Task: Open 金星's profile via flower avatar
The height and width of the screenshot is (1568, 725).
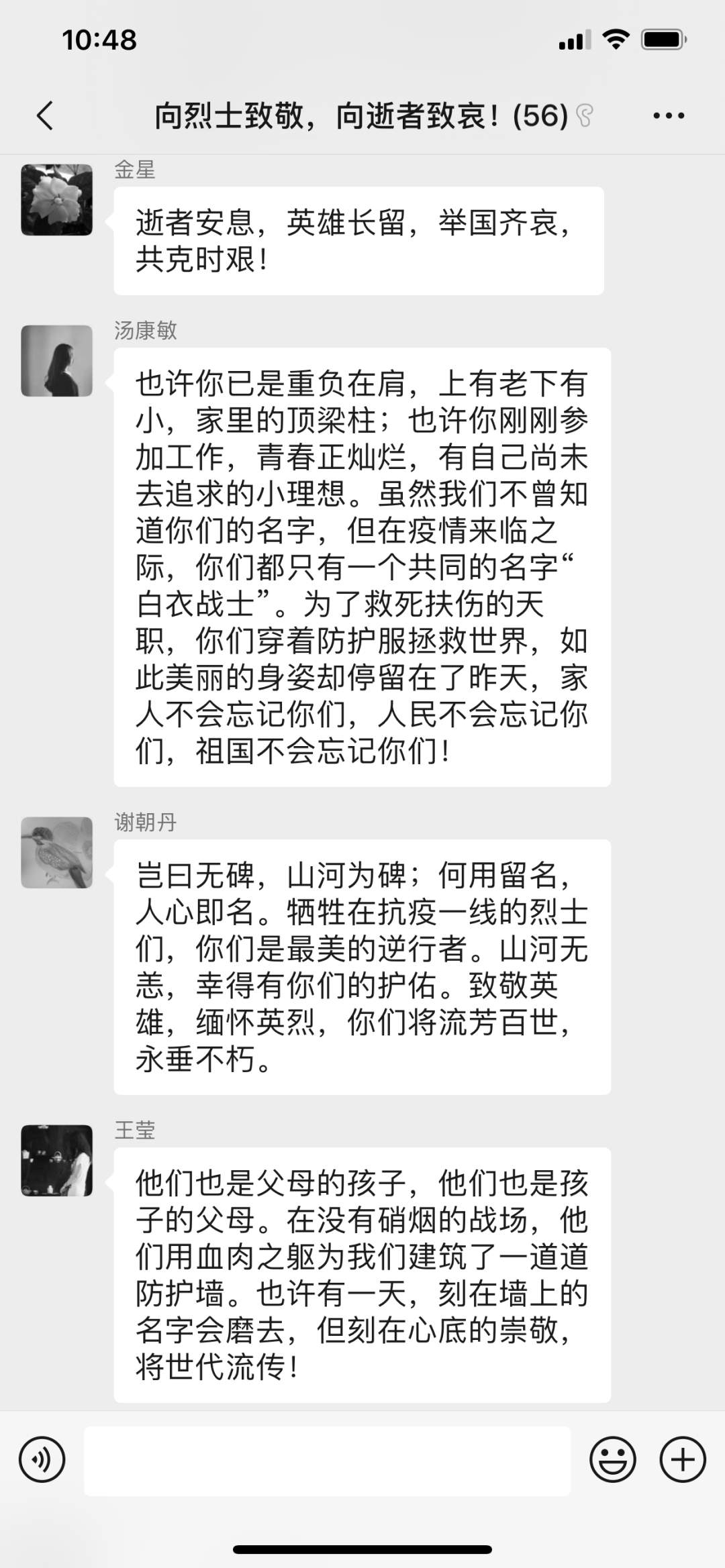Action: (57, 200)
